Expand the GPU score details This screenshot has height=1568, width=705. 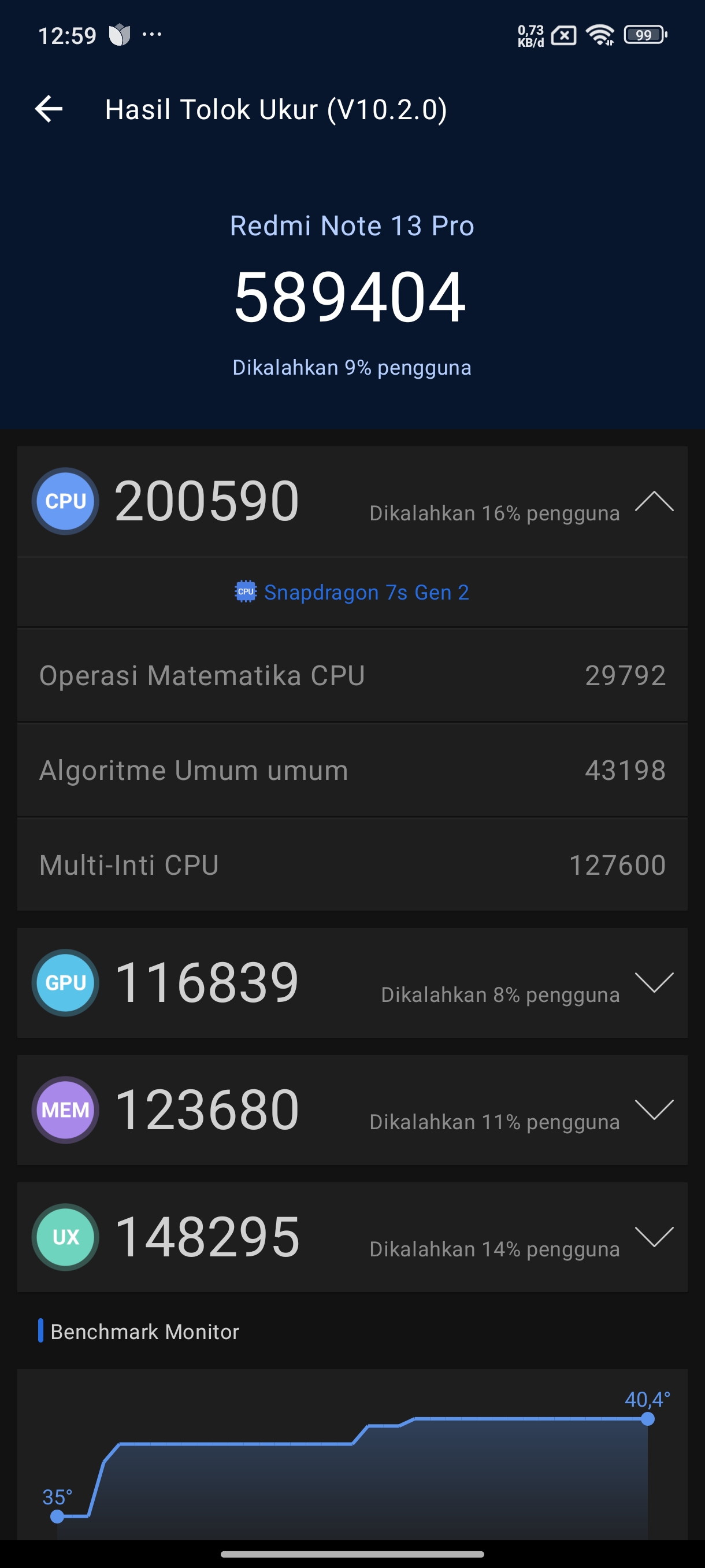(x=654, y=982)
